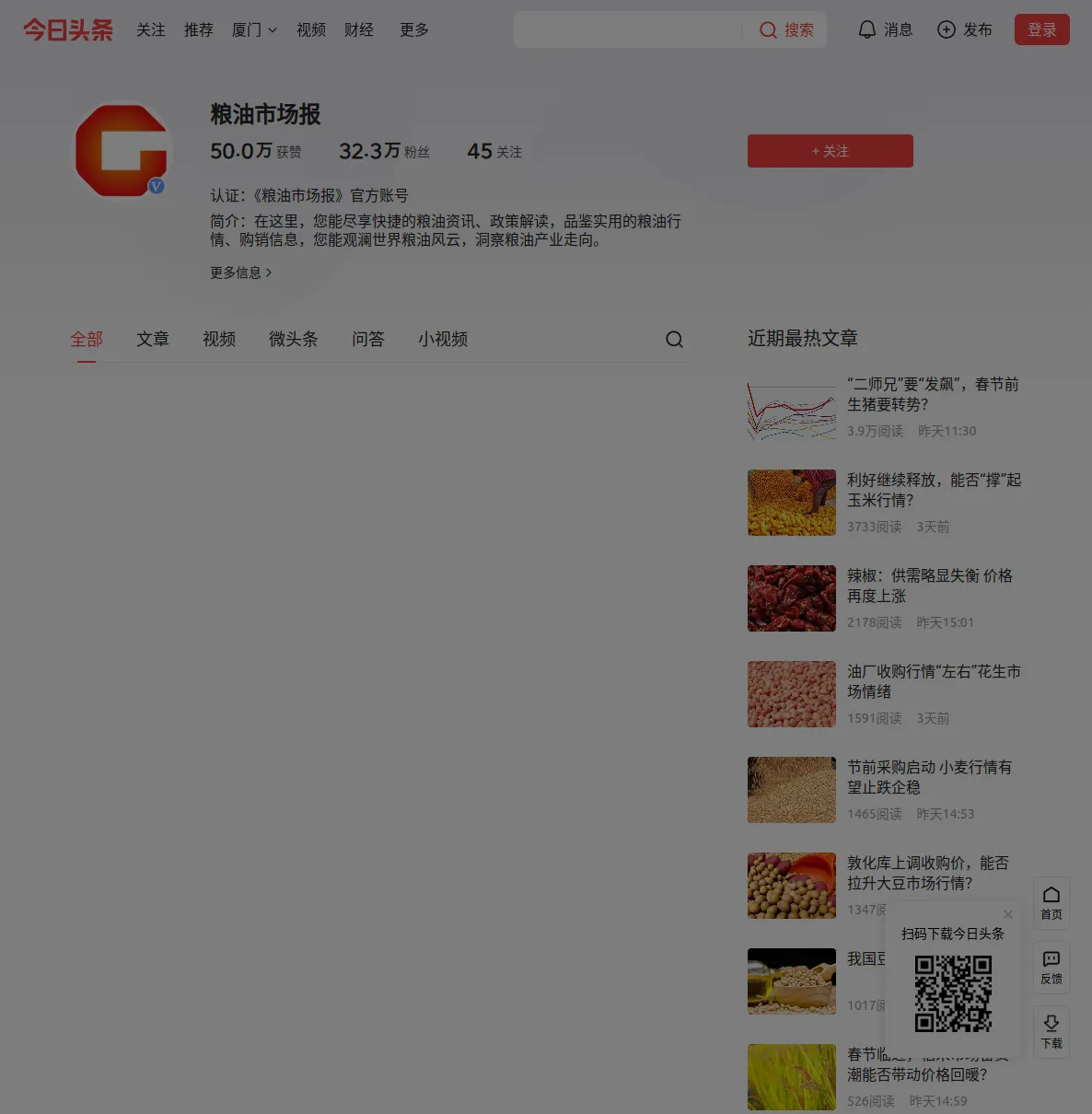Expand 更多信息 about the account

coord(240,273)
